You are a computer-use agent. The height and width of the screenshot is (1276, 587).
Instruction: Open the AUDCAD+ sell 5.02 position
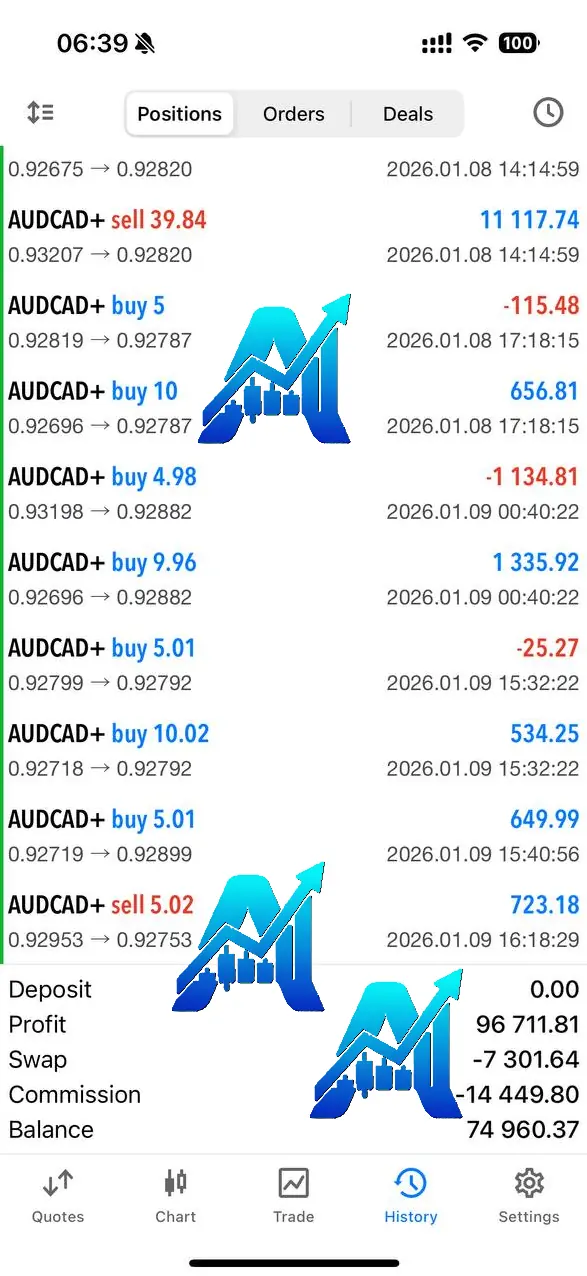(294, 921)
